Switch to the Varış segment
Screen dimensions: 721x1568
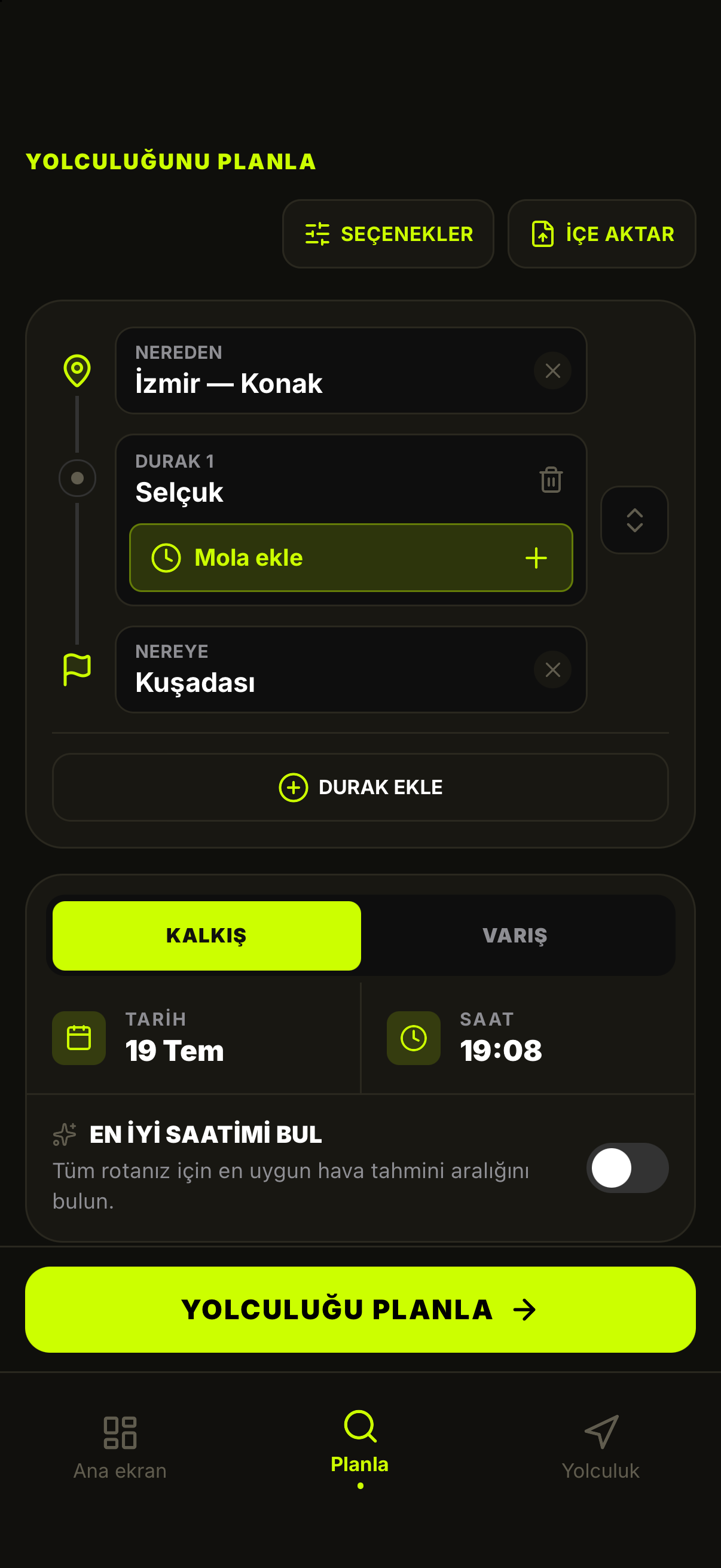[x=515, y=935]
